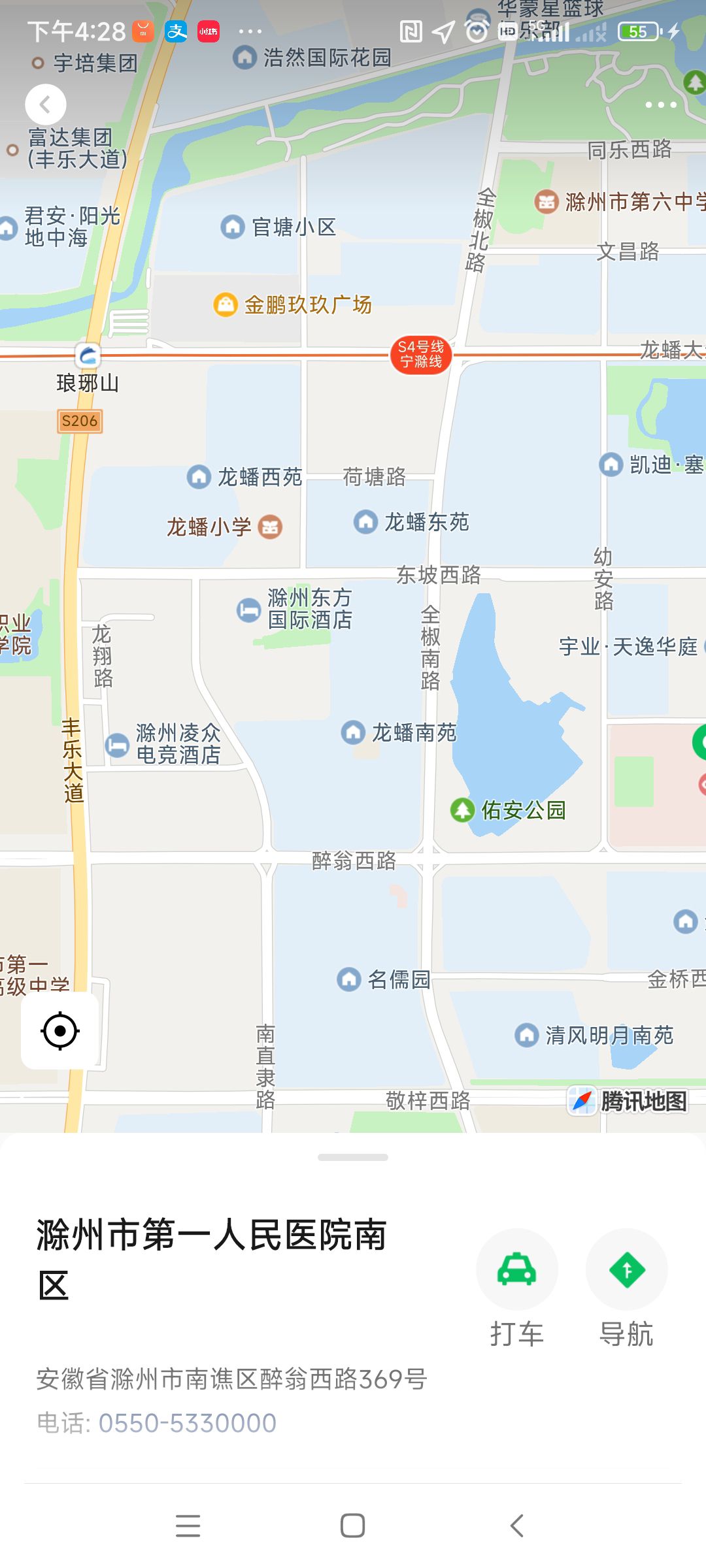Recenter map on my current location
The height and width of the screenshot is (1568, 706).
60,1031
